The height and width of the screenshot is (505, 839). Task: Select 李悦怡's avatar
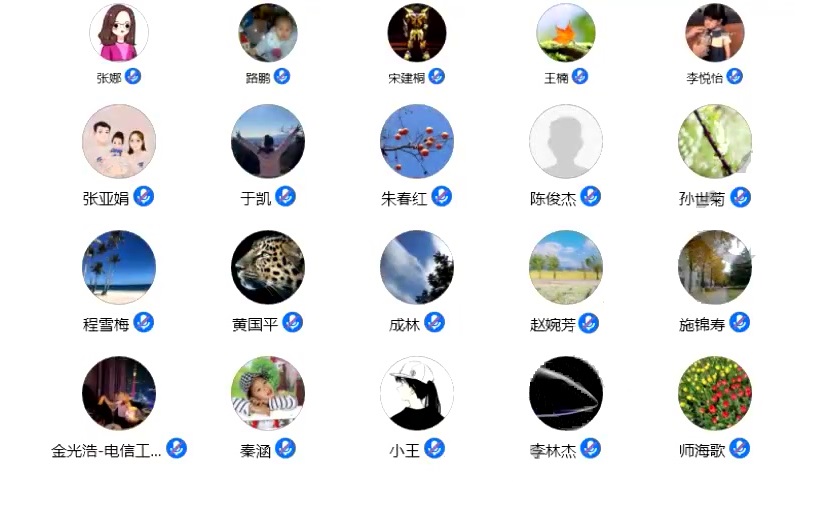tap(715, 33)
